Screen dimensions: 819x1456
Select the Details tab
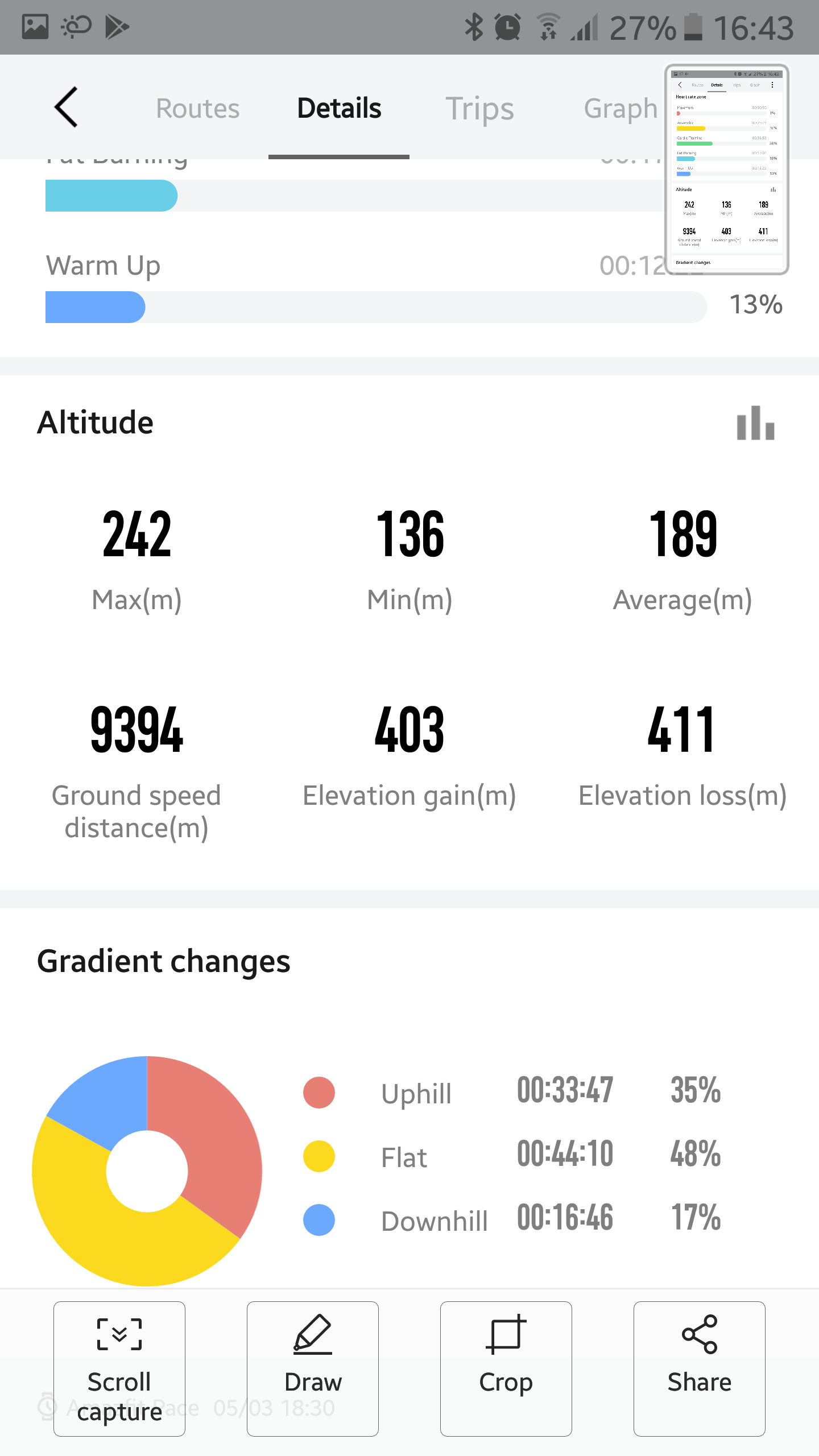point(339,108)
